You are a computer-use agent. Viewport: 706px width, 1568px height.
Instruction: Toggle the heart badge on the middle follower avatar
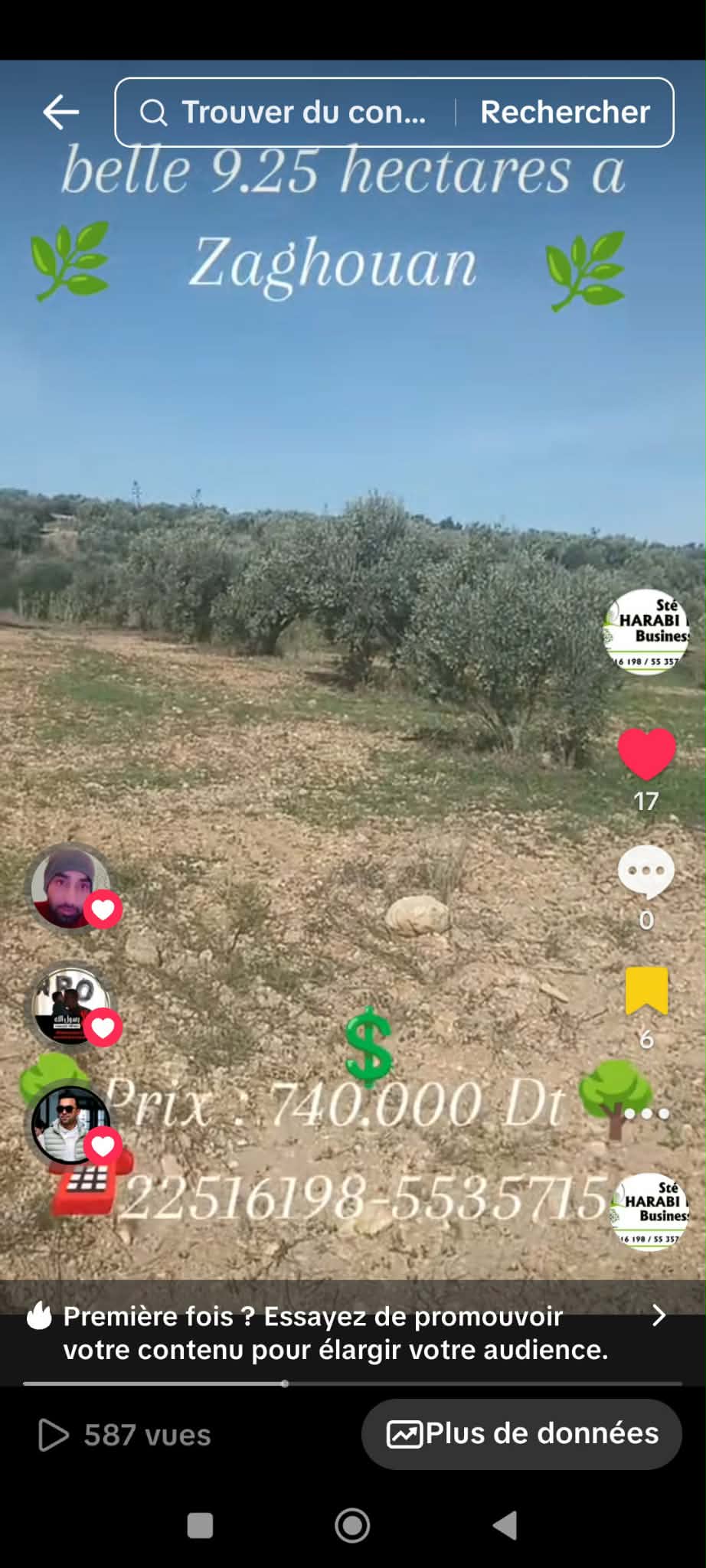[104, 1028]
